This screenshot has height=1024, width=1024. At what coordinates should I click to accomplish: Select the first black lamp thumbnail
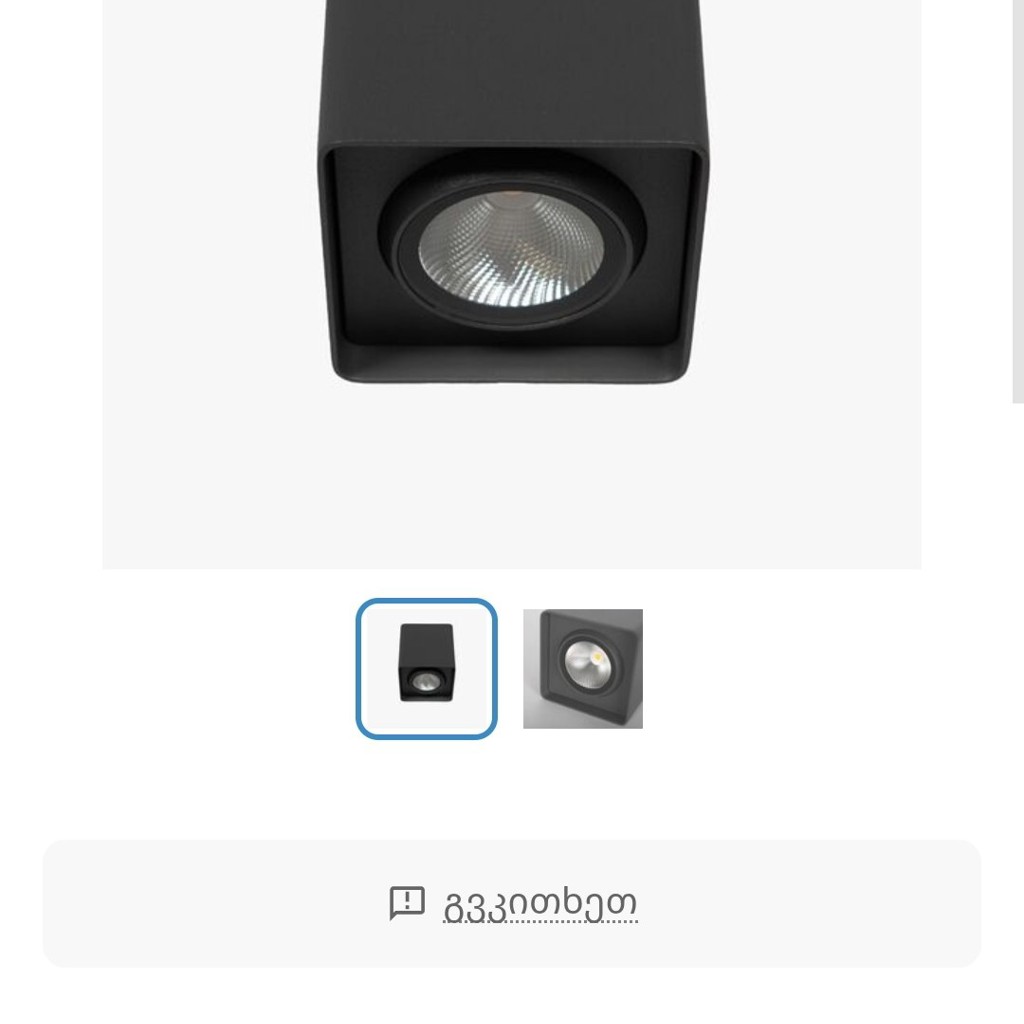(426, 668)
